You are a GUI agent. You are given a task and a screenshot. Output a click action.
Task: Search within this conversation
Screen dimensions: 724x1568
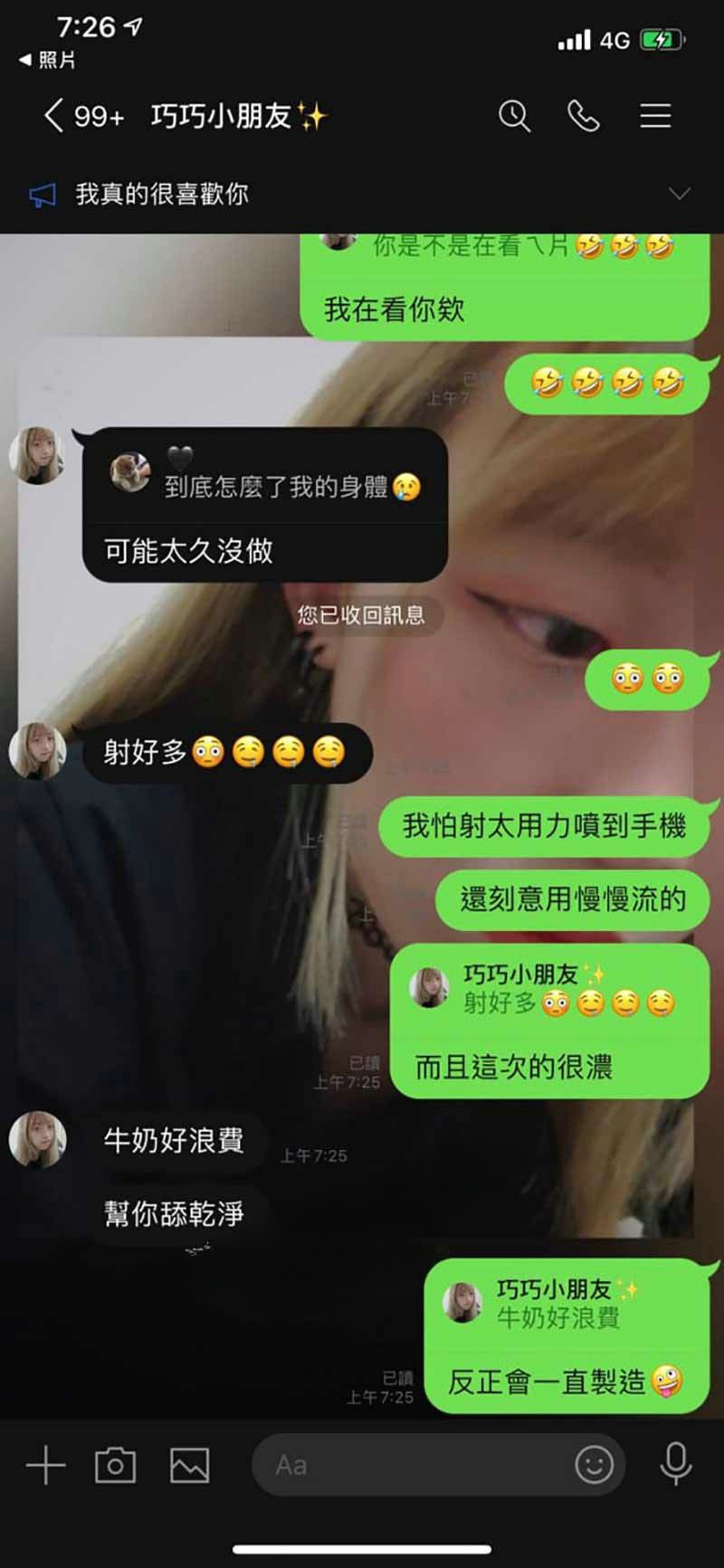[514, 116]
